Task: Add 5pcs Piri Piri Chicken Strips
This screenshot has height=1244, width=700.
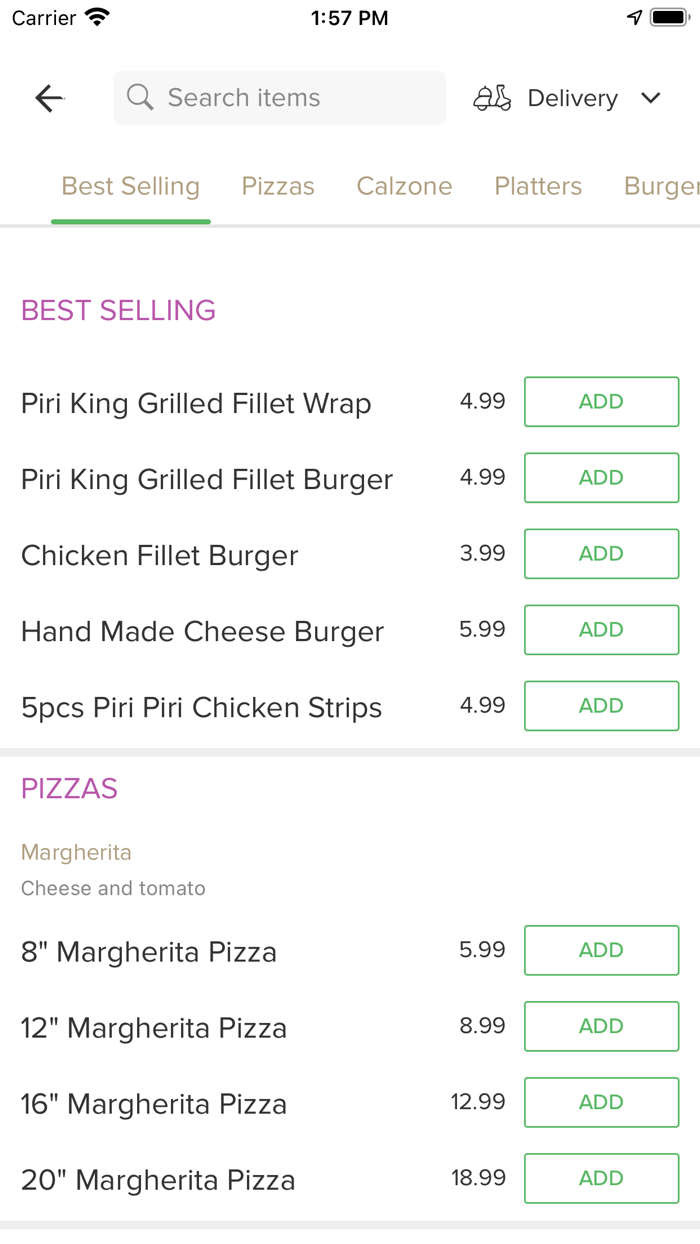Action: pos(601,706)
